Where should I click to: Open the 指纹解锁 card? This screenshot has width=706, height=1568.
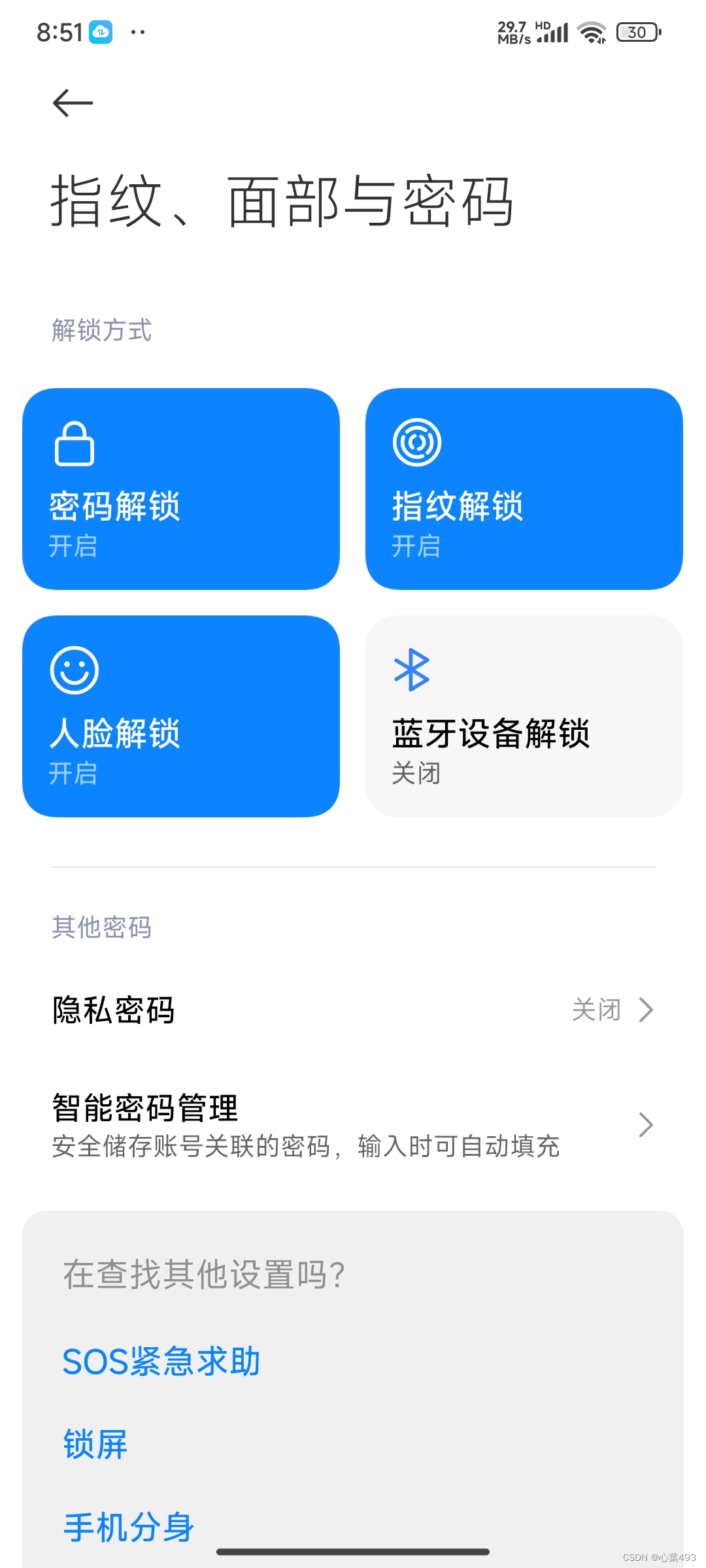pyautogui.click(x=524, y=489)
